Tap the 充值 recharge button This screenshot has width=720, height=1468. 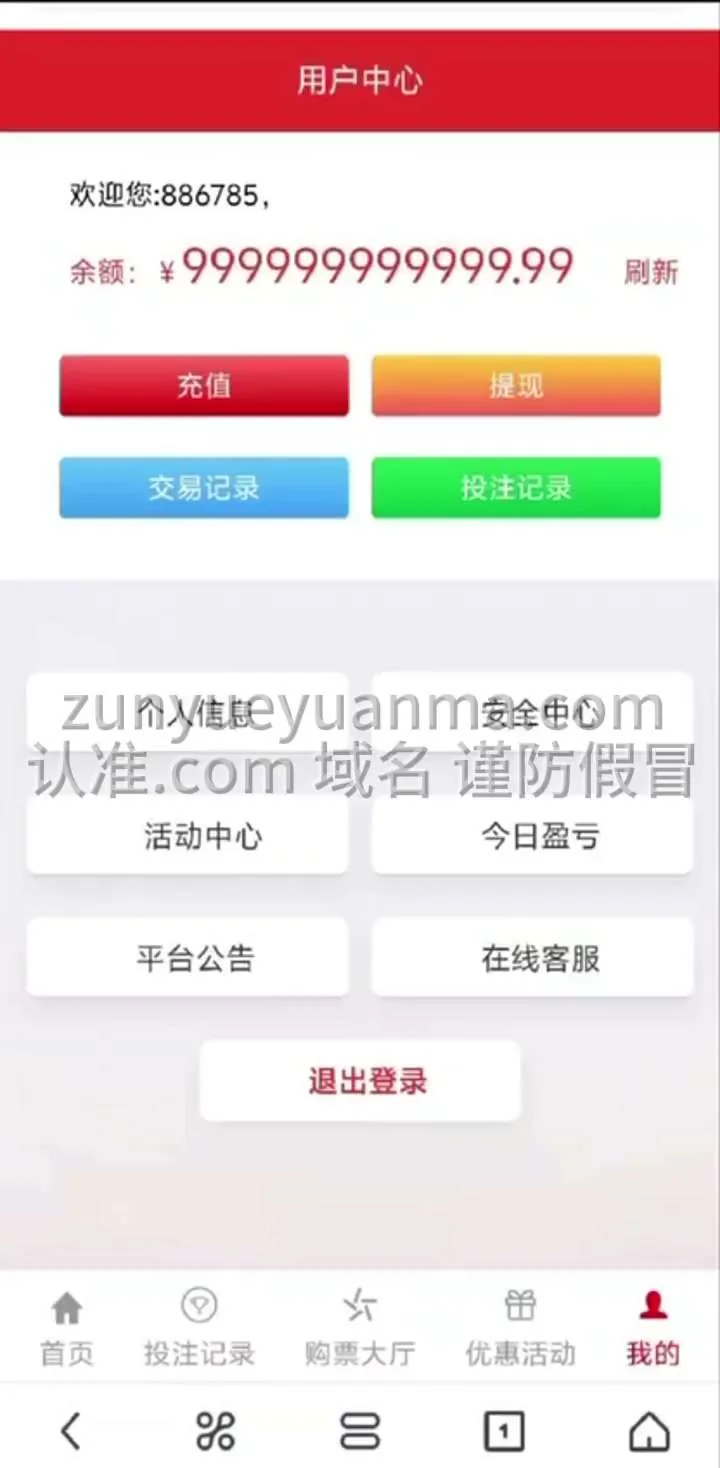204,385
